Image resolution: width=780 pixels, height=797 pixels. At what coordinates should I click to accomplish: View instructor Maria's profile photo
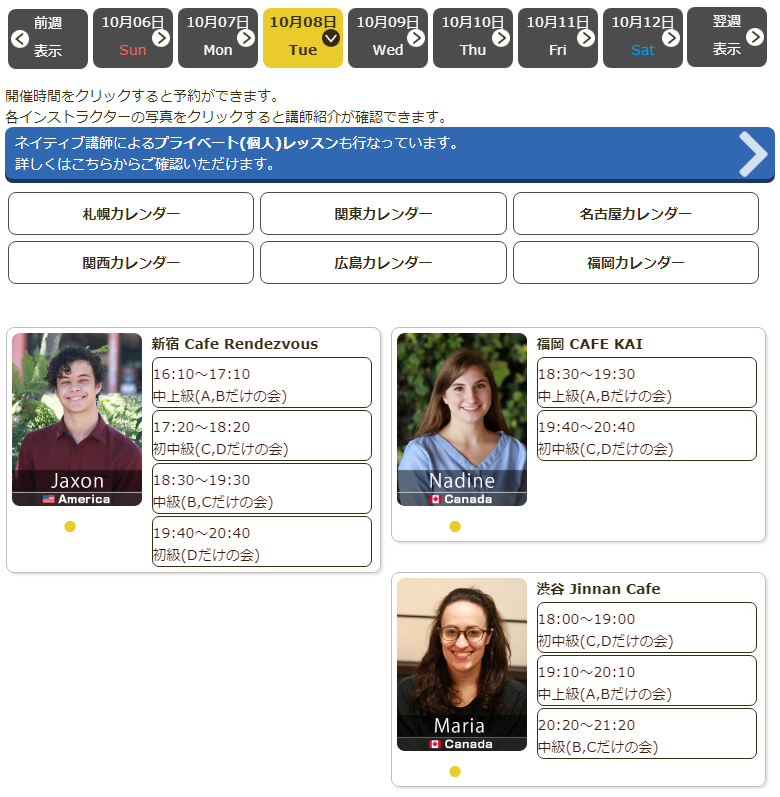point(462,663)
